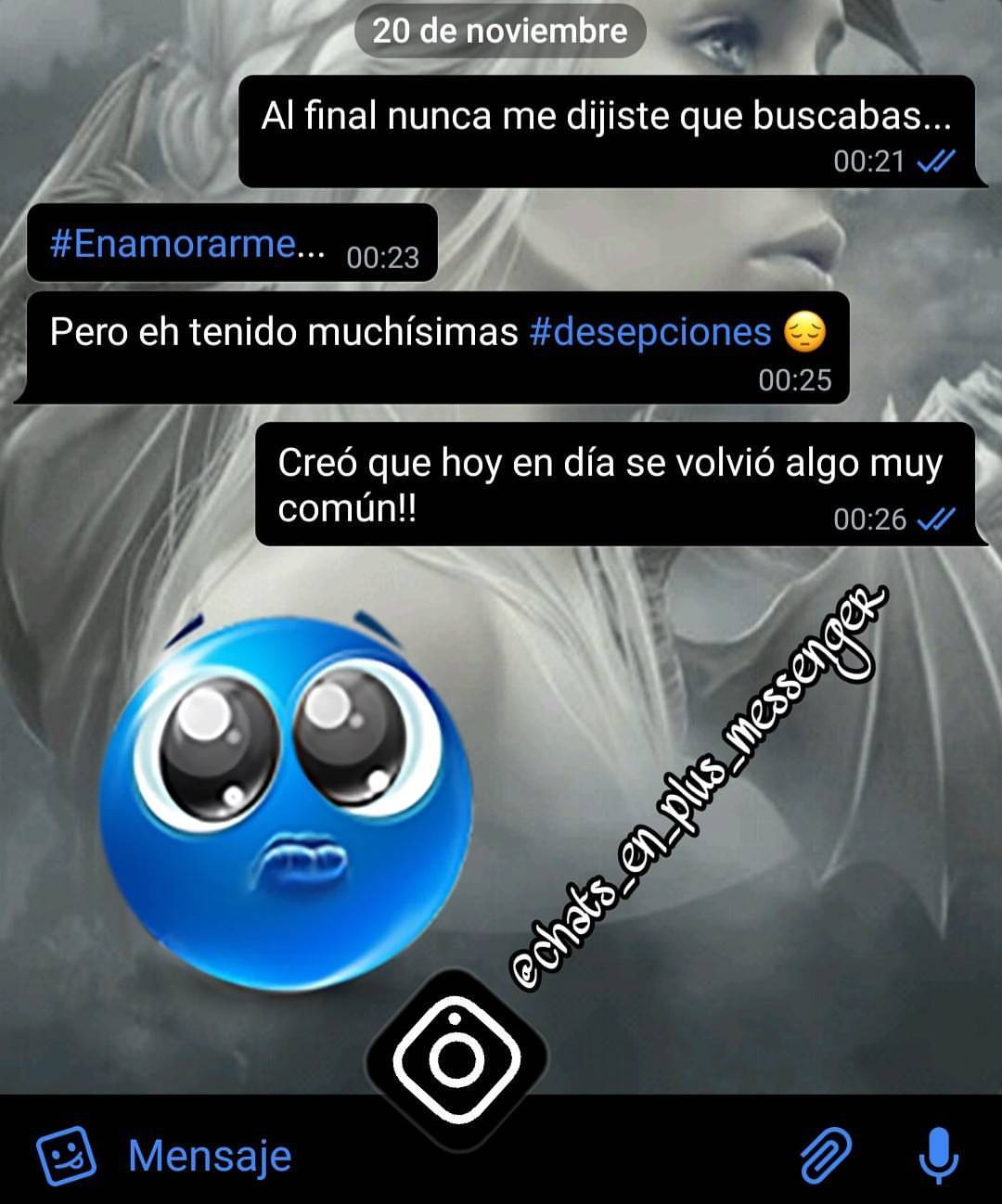Attach a file with the paperclip

point(825,1156)
